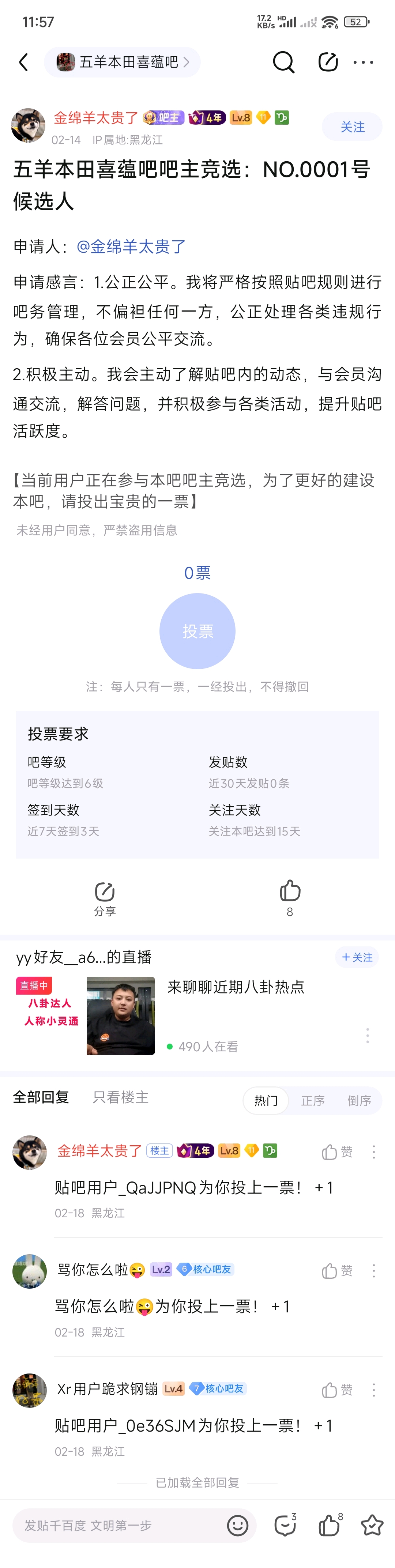Sort replies by 正序
This screenshot has width=395, height=1568.
(x=313, y=1101)
